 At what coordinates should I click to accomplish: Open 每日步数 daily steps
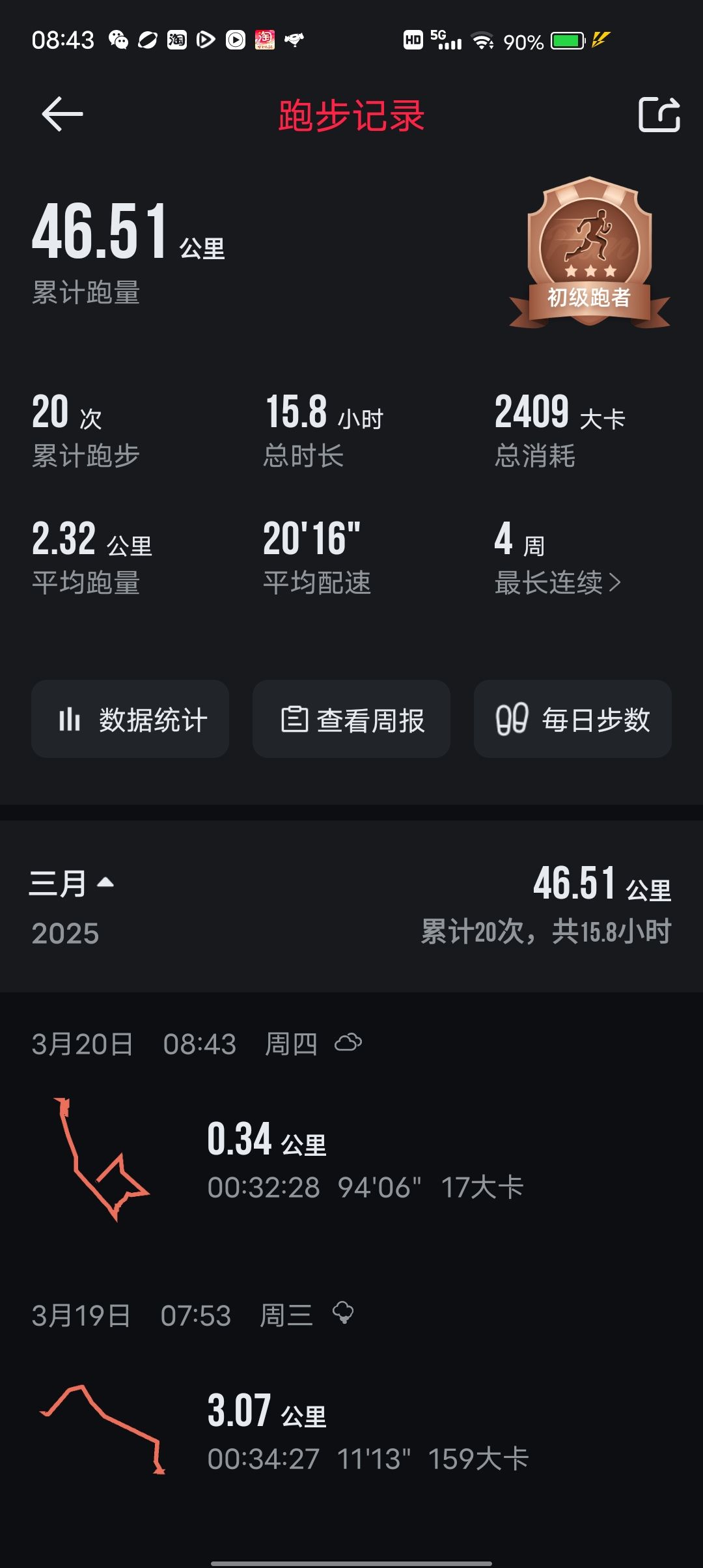tap(573, 719)
